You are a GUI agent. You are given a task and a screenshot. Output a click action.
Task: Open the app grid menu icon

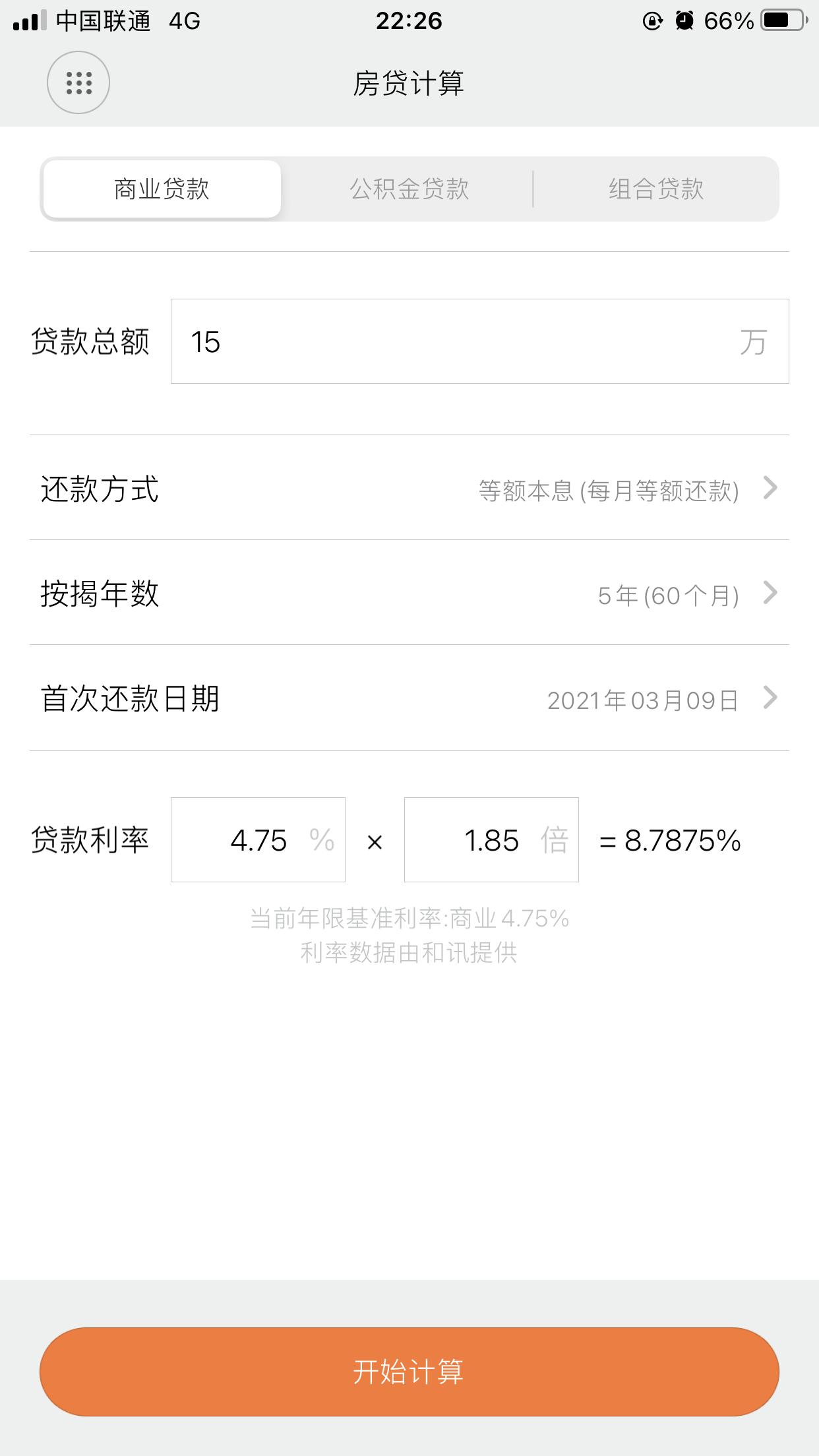78,83
